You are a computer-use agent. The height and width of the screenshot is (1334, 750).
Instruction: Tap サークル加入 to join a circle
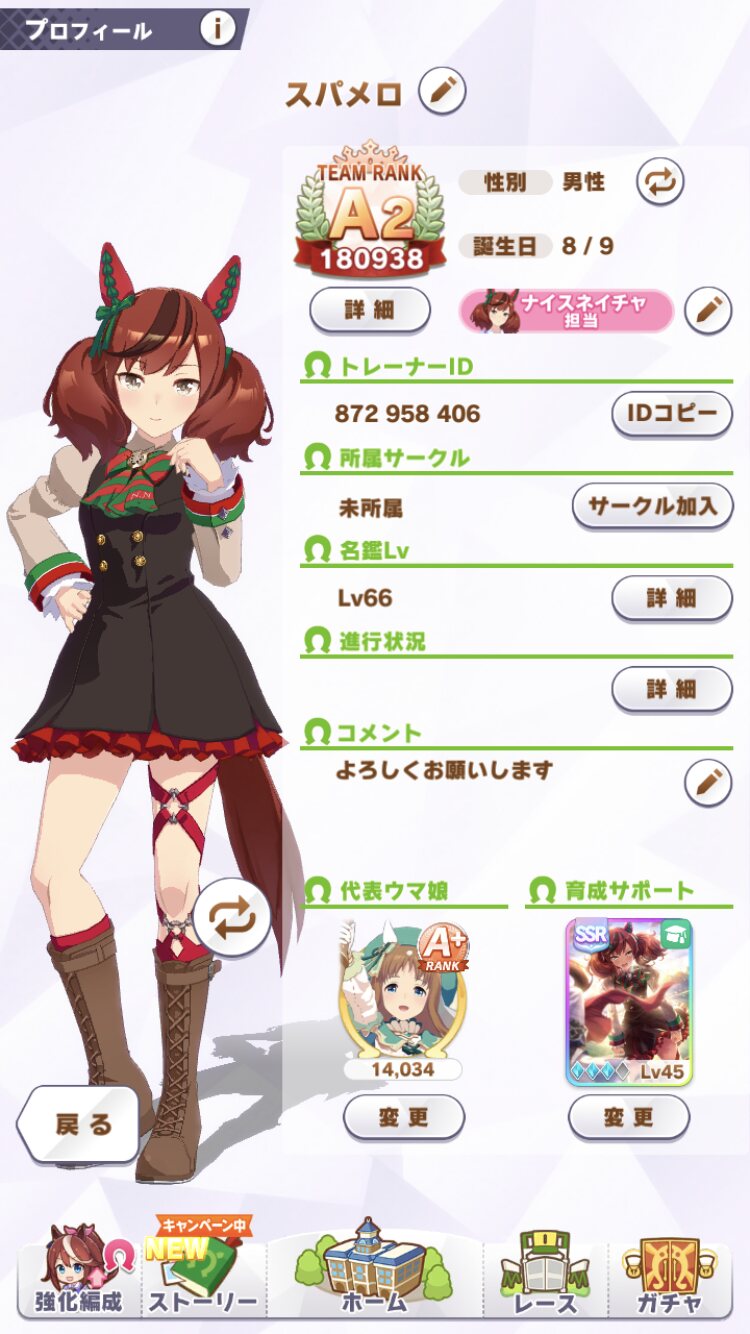[x=652, y=505]
